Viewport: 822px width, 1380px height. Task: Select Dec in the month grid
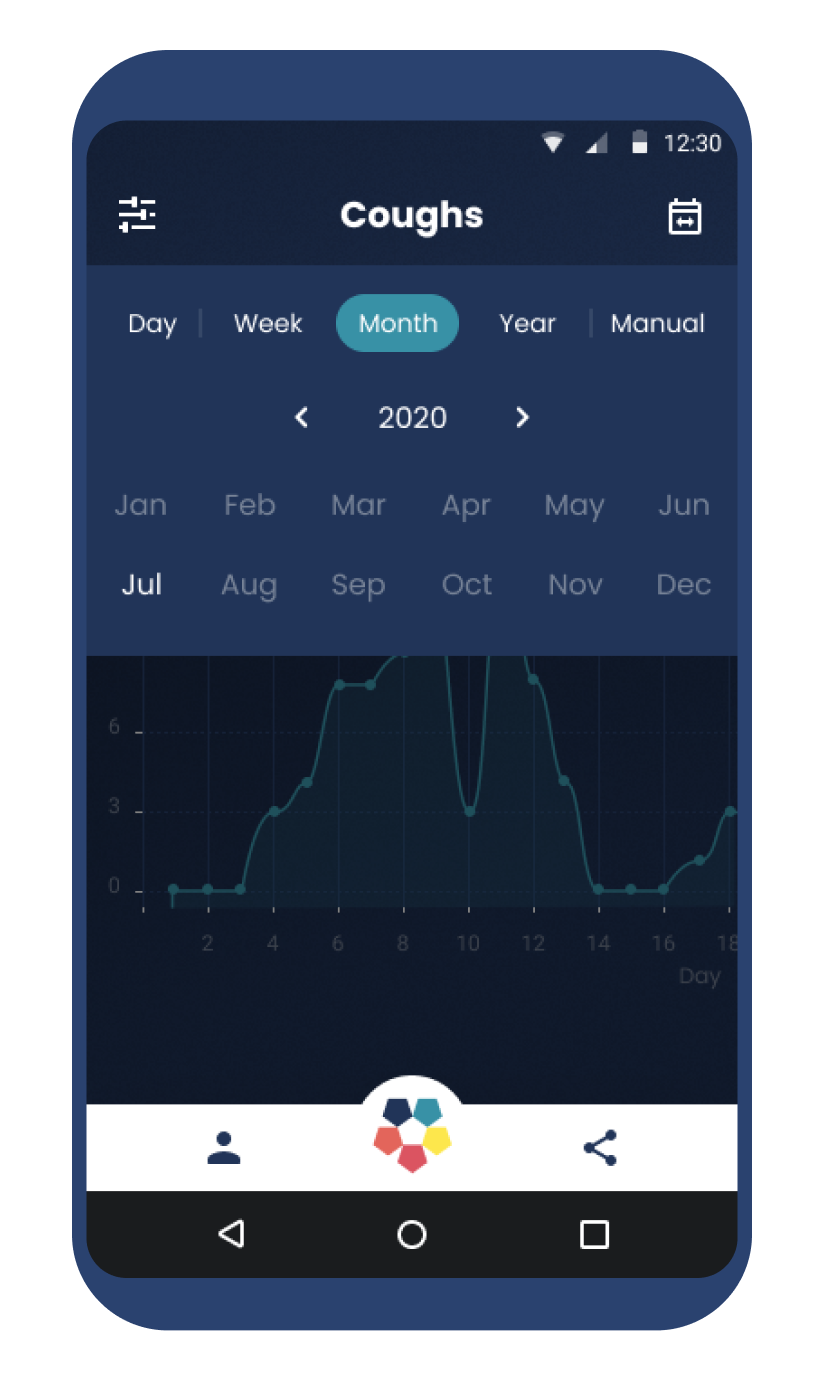click(x=683, y=584)
